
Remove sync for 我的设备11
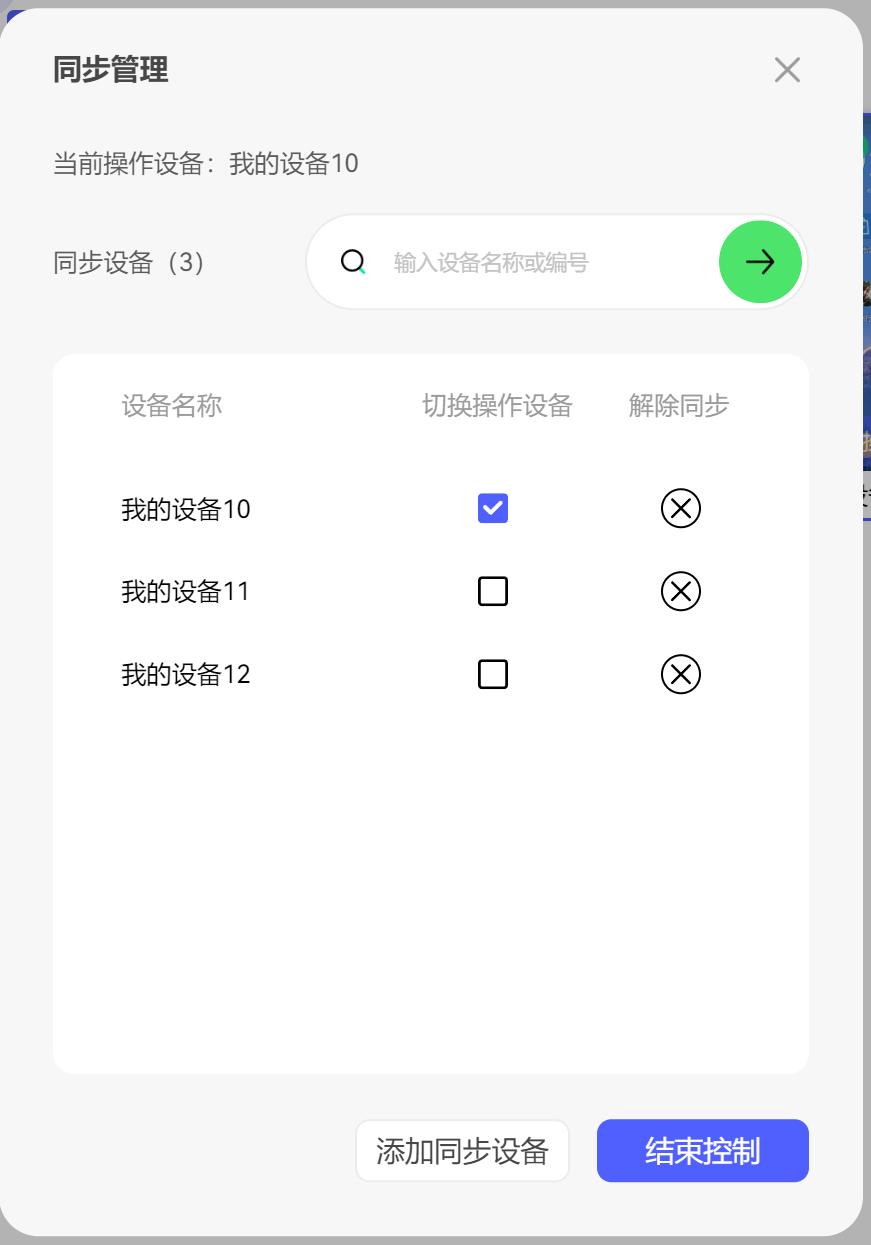(681, 592)
